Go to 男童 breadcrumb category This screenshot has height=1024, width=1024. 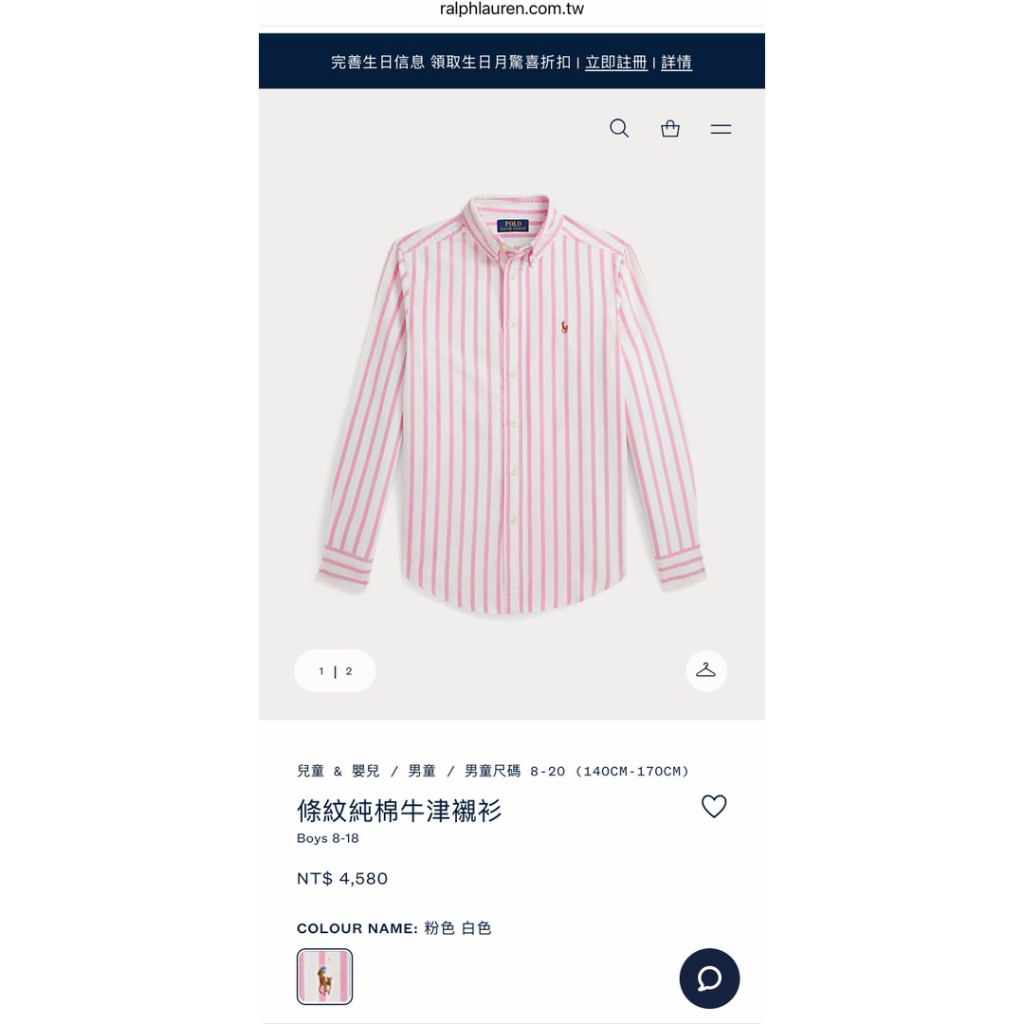421,771
